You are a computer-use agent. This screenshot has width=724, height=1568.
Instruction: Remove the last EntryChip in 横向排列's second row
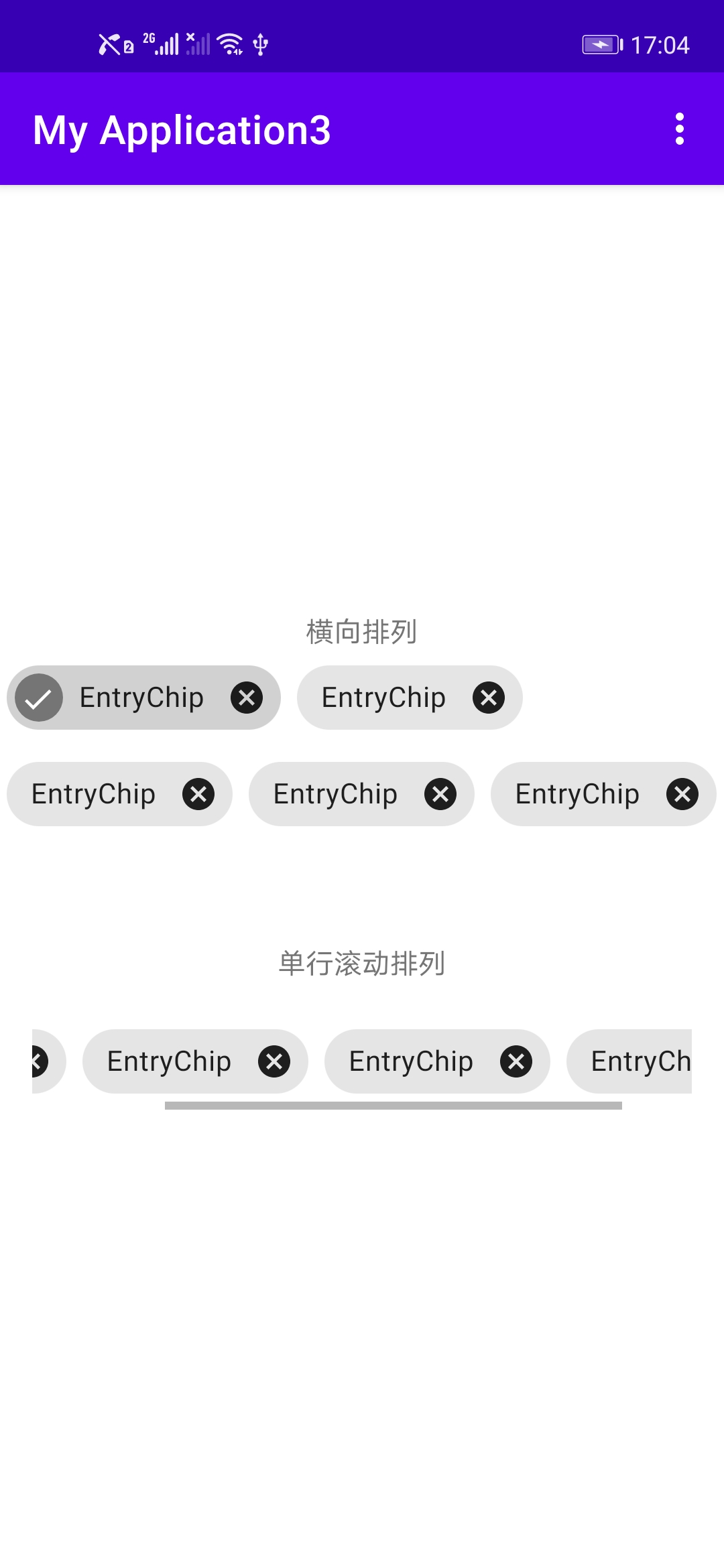click(x=682, y=794)
